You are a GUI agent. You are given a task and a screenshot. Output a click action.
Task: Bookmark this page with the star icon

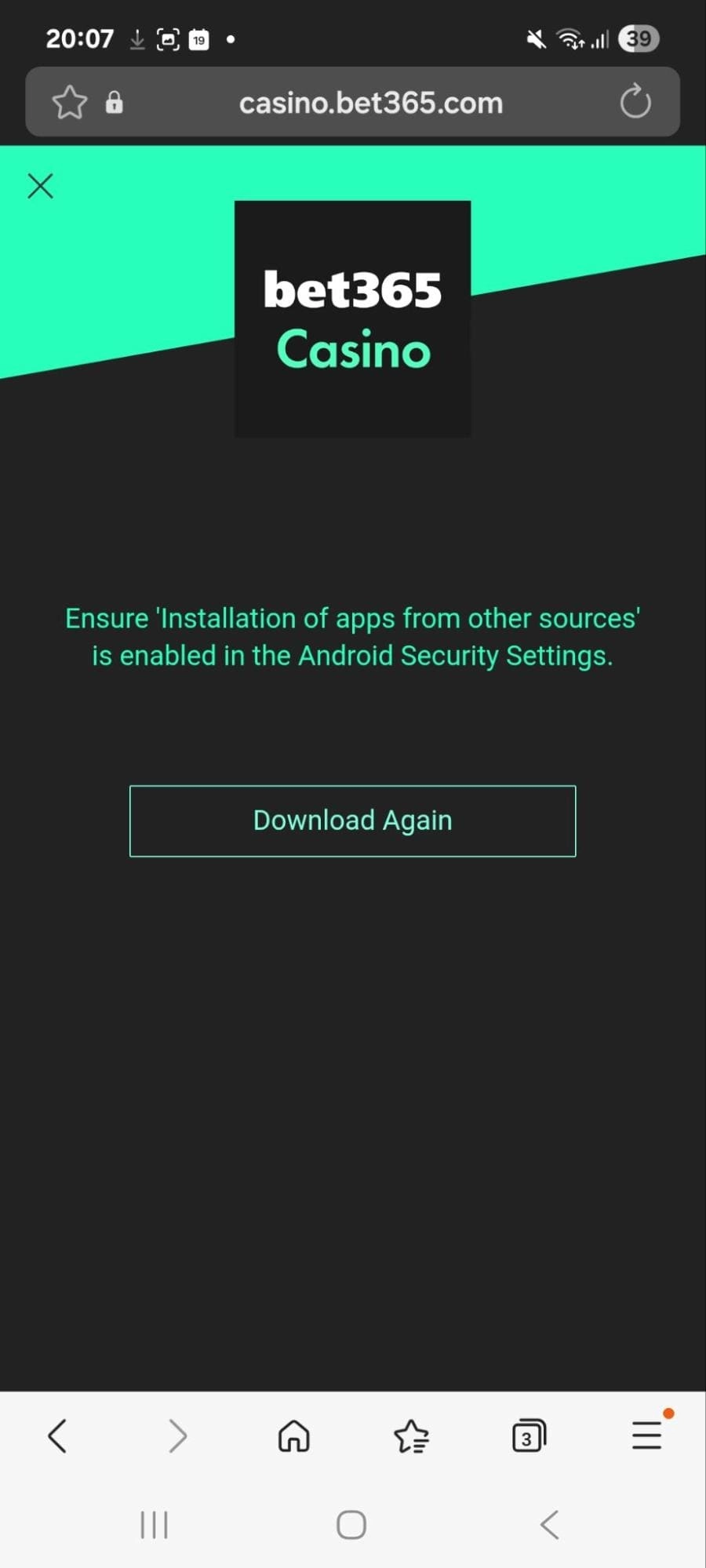click(69, 102)
